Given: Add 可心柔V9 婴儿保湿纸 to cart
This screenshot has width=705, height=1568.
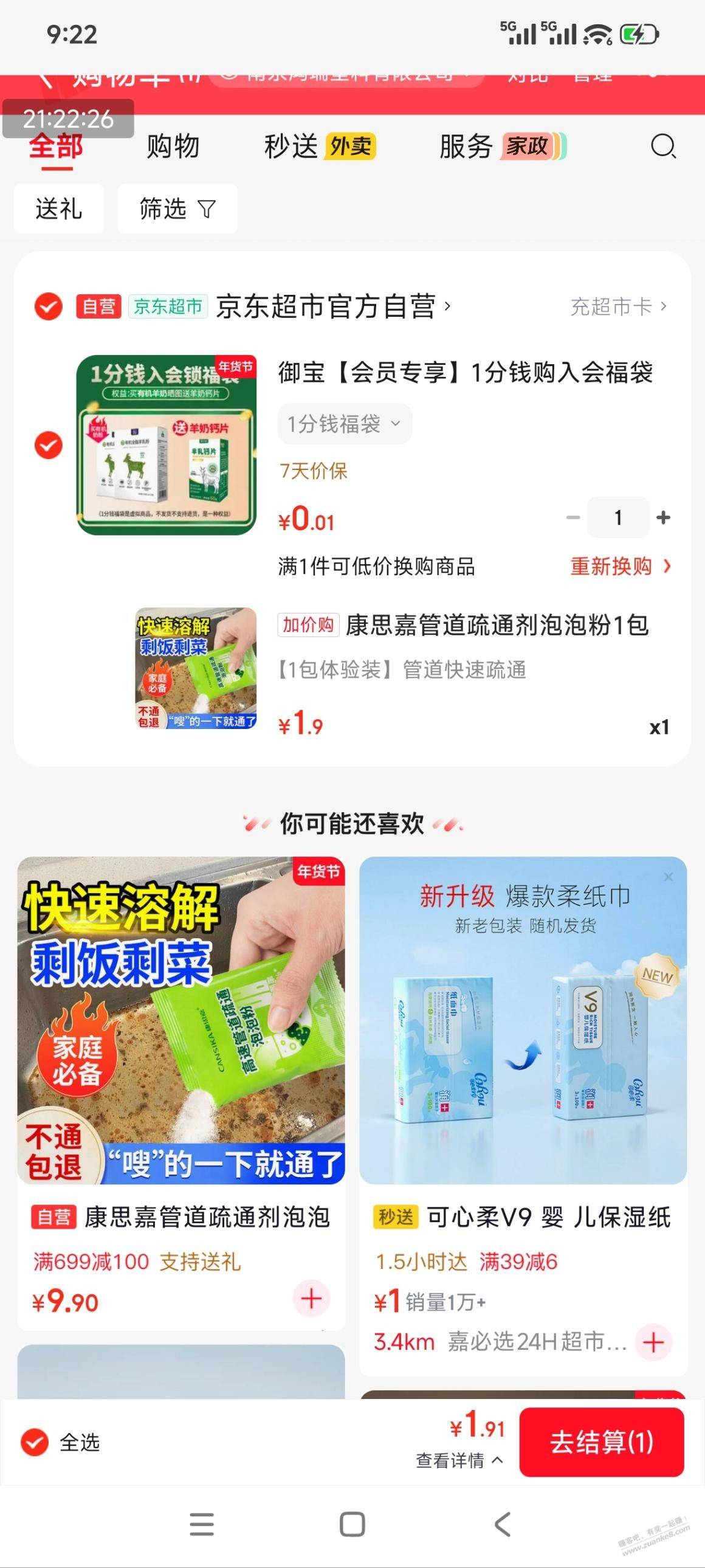Looking at the screenshot, I should click(653, 1342).
